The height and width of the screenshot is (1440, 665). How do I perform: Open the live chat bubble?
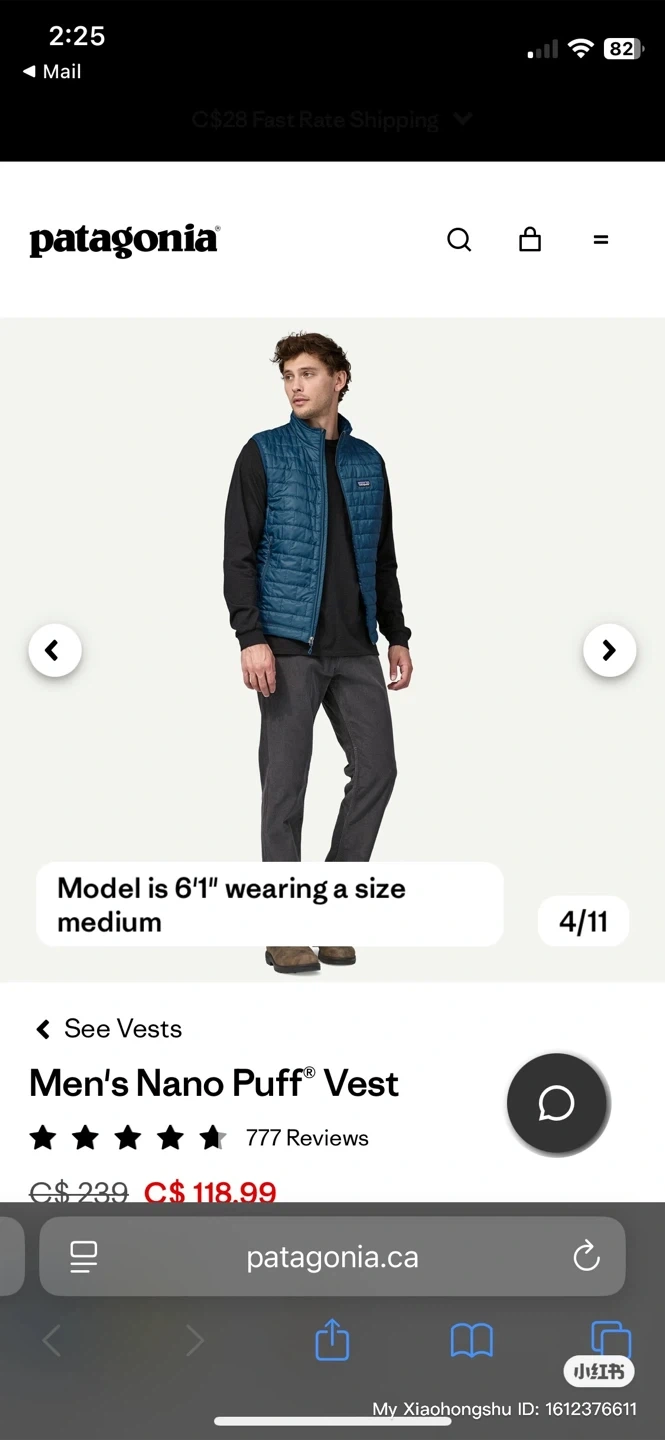(x=557, y=1104)
